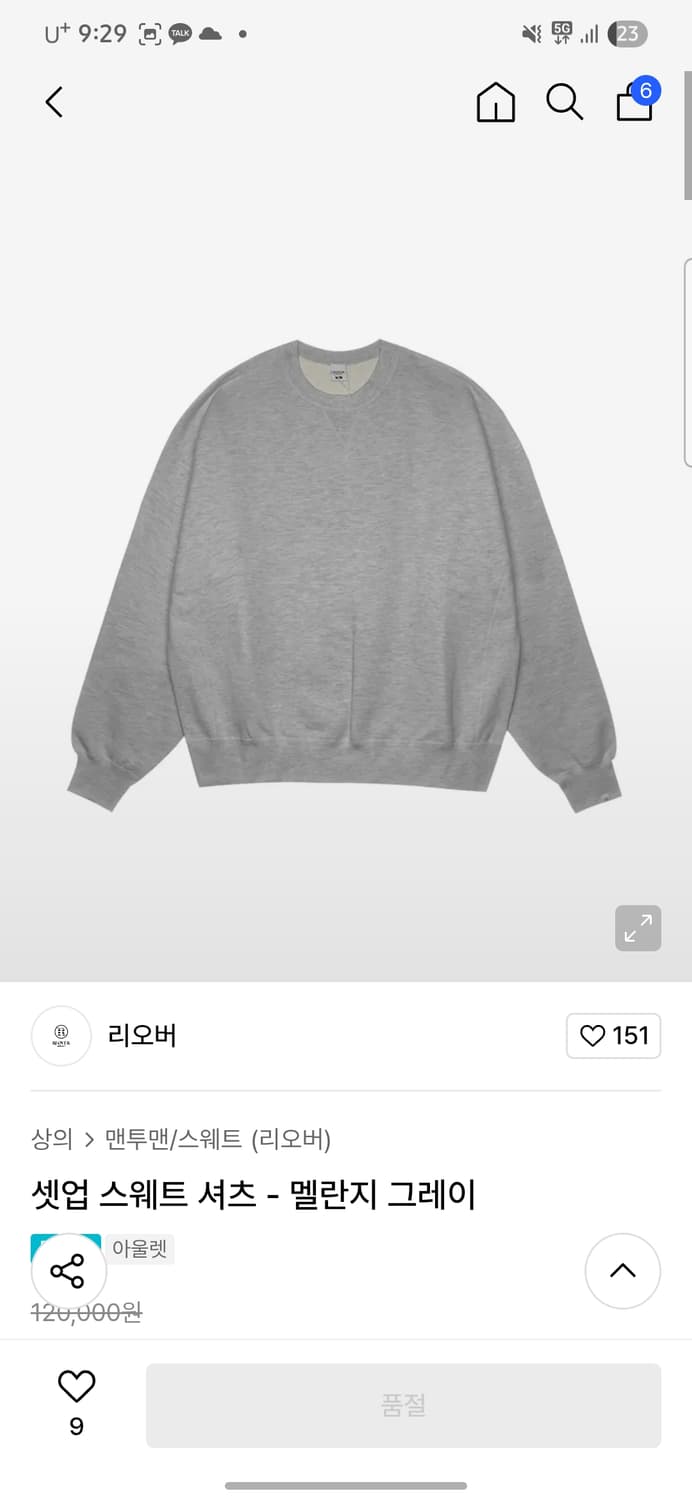Open the home icon in the top bar

click(x=496, y=102)
